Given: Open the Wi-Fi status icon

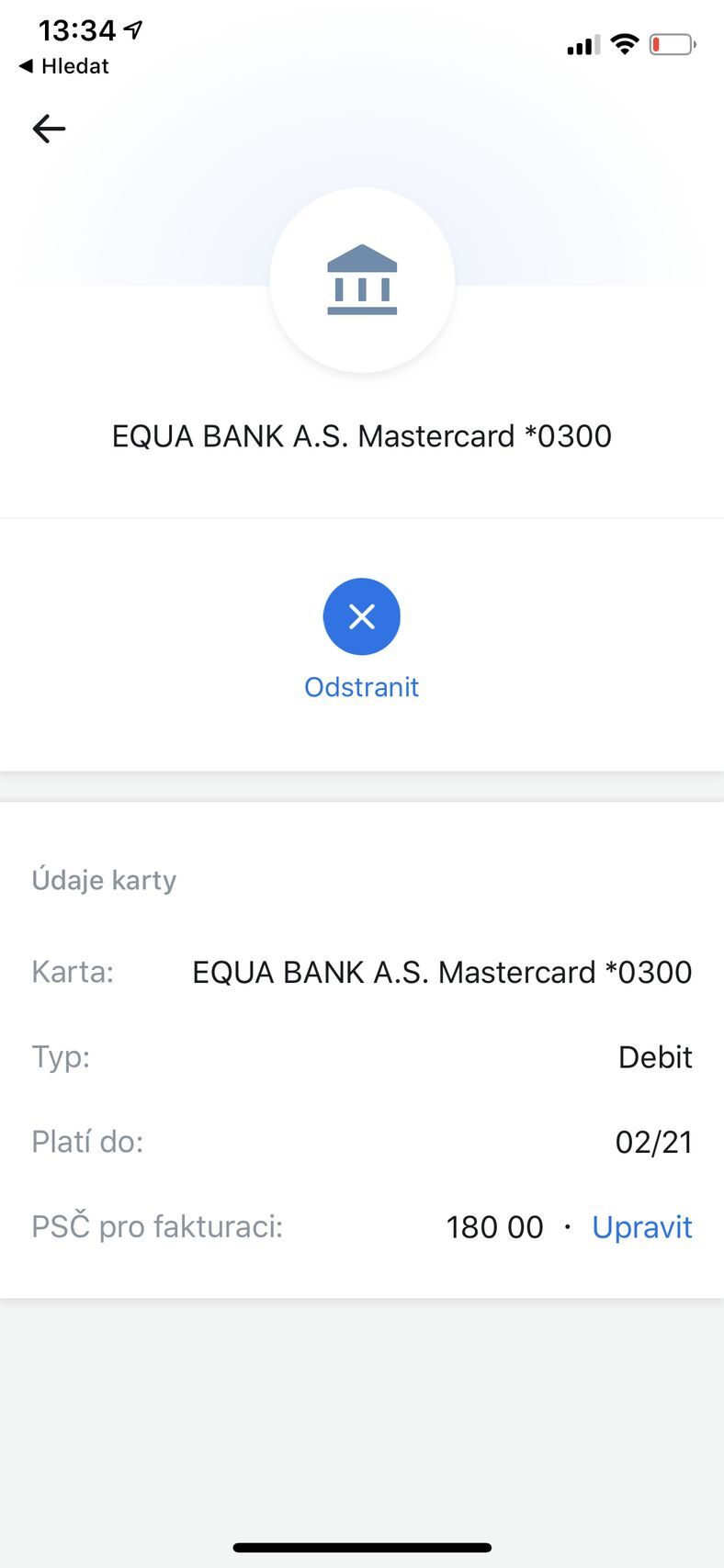Looking at the screenshot, I should coord(626,43).
